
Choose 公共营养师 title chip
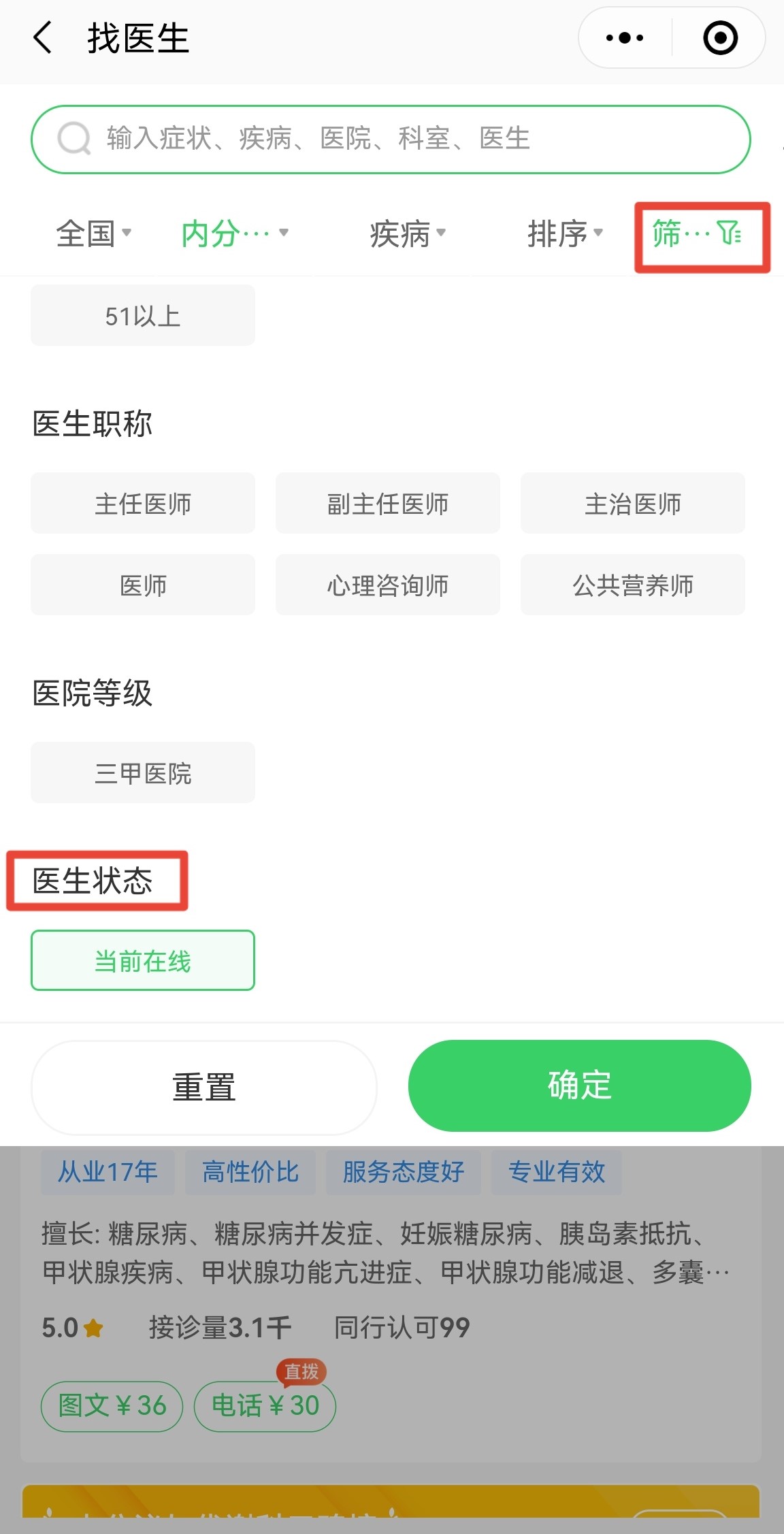(x=633, y=585)
